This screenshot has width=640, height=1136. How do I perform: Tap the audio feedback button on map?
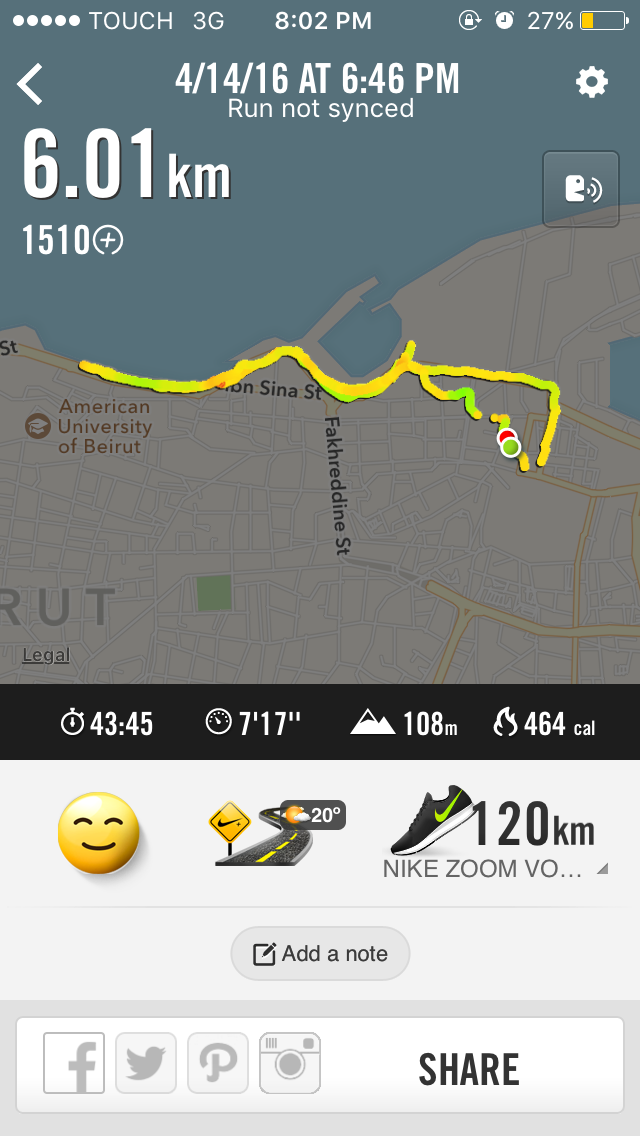click(x=581, y=189)
